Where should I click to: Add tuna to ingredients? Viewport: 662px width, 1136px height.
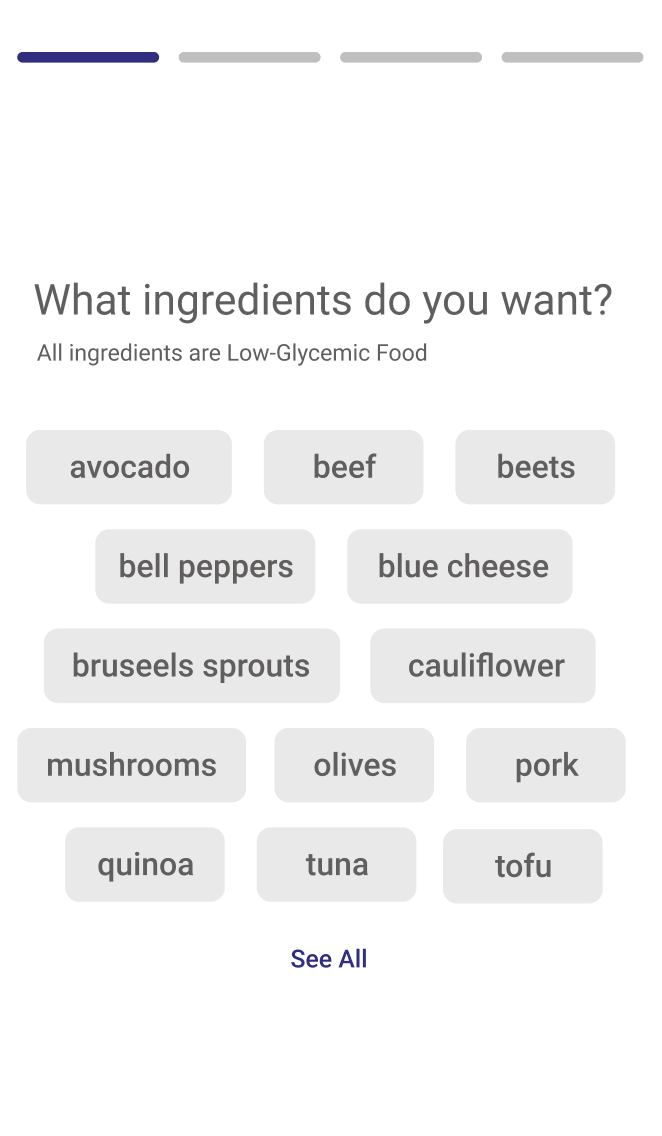(x=336, y=864)
